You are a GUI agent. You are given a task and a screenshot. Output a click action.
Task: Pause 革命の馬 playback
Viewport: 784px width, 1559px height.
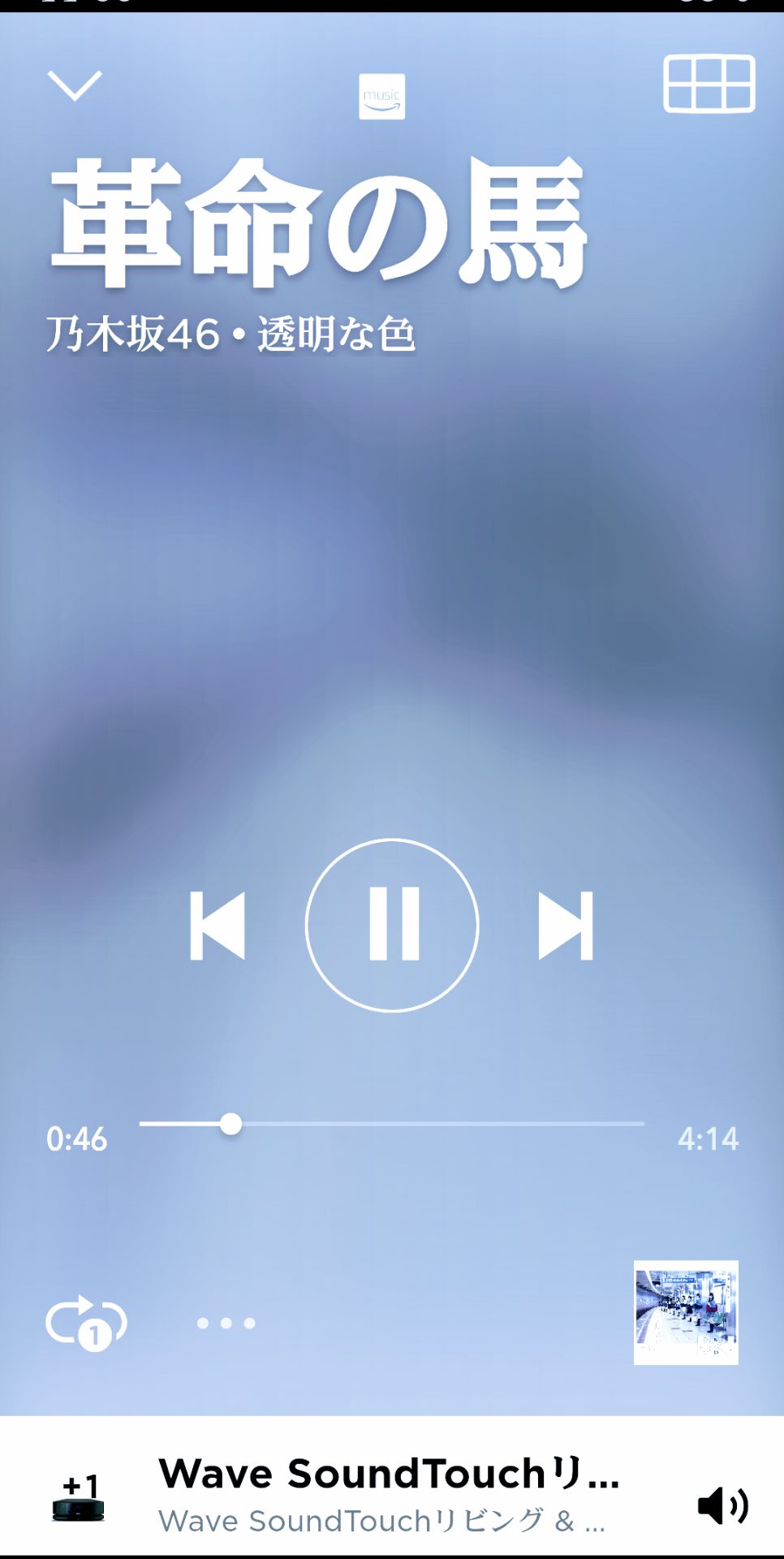pos(392,926)
